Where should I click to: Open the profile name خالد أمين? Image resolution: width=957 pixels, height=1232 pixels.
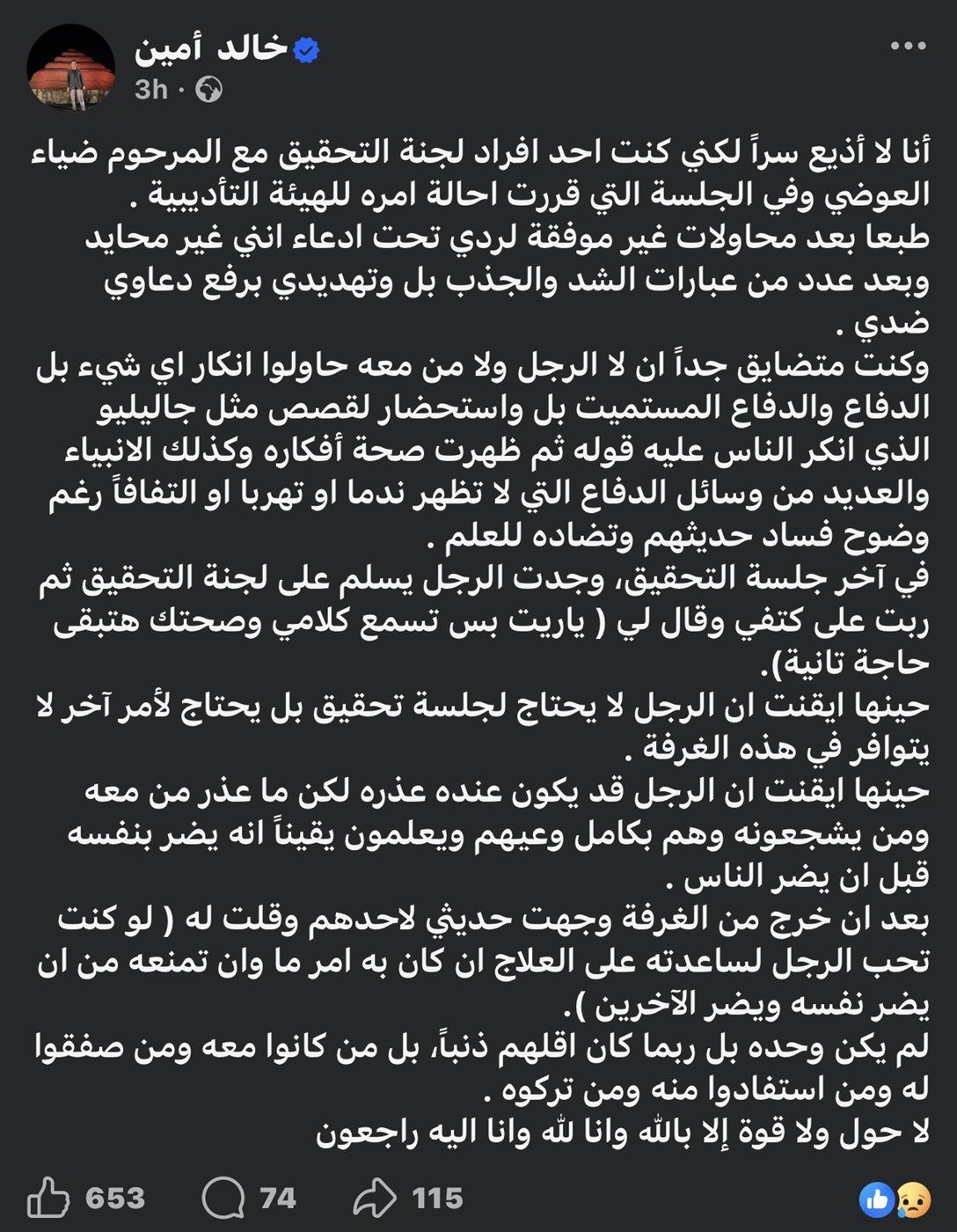point(211,48)
